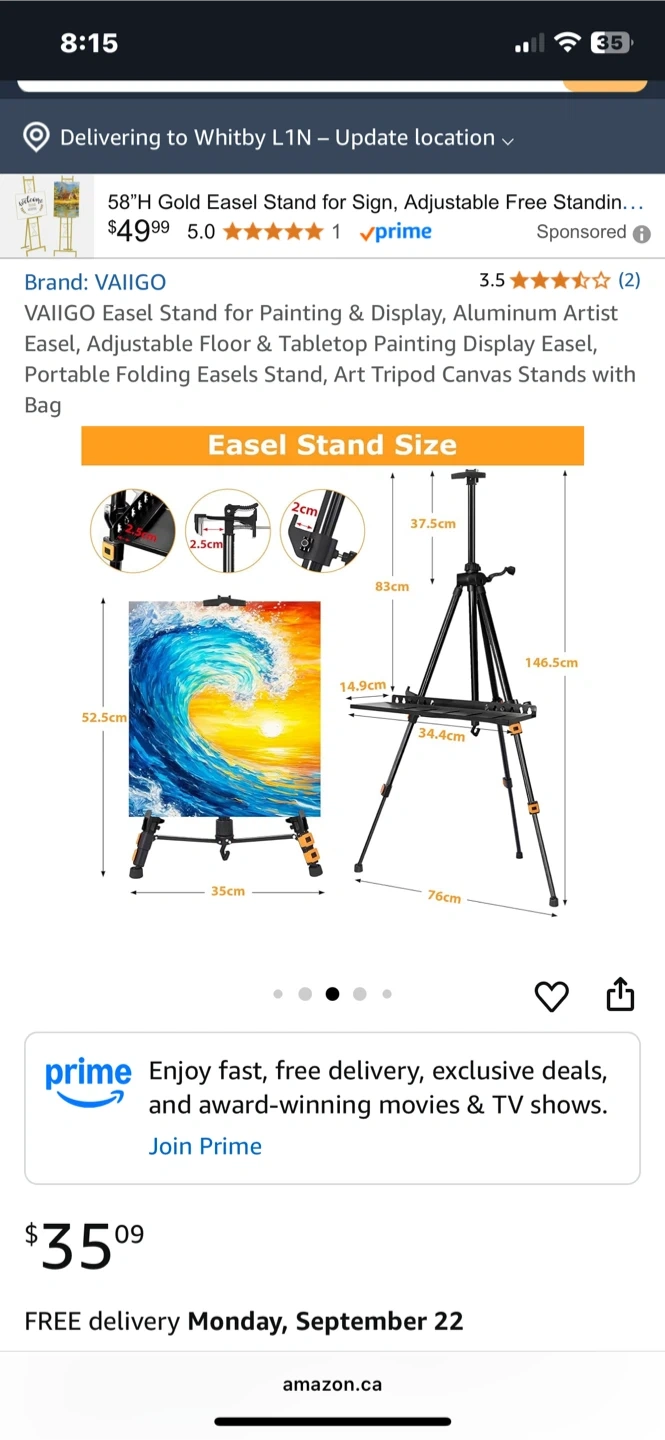This screenshot has width=665, height=1440.
Task: Visit the VAIIGO brand link
Action: (x=95, y=282)
